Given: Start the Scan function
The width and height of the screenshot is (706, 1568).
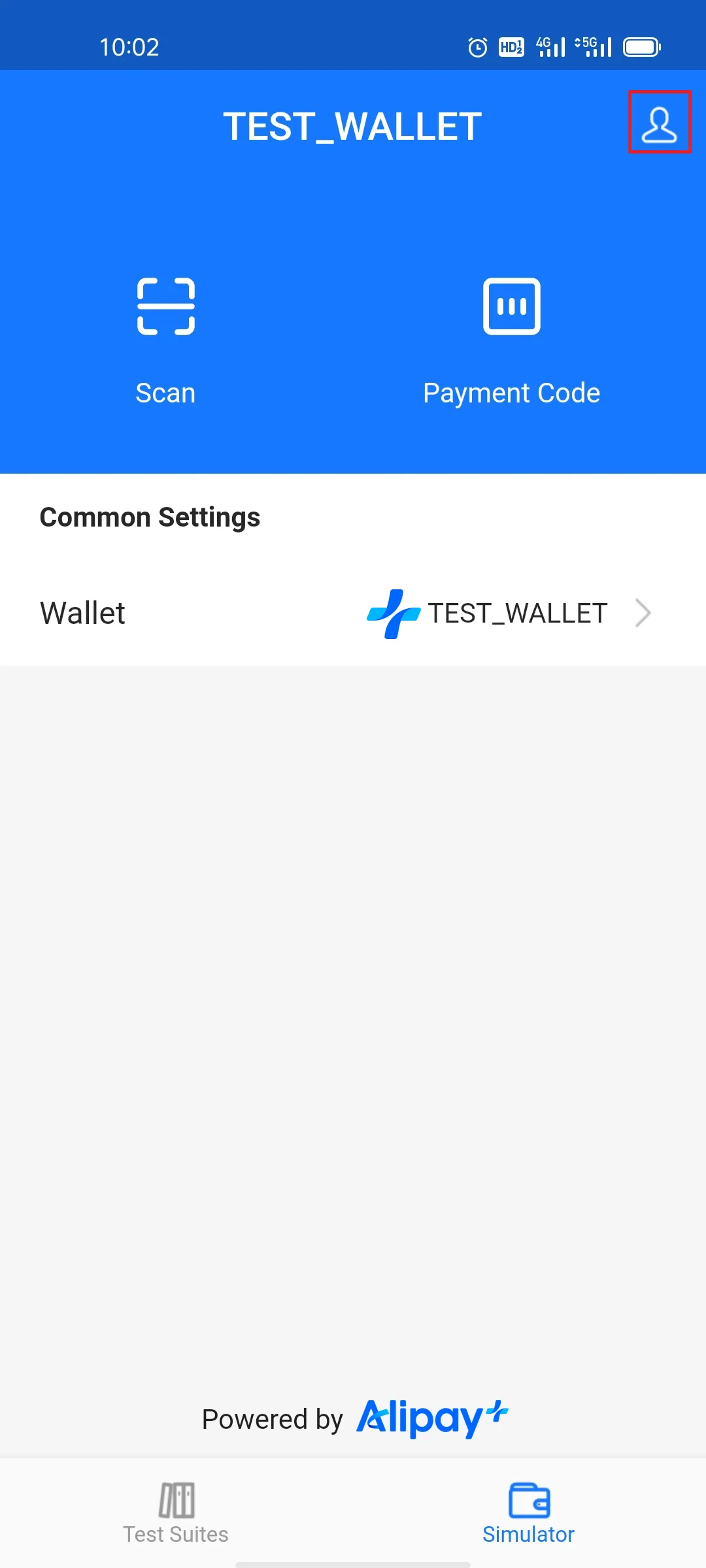Looking at the screenshot, I should tap(165, 340).
